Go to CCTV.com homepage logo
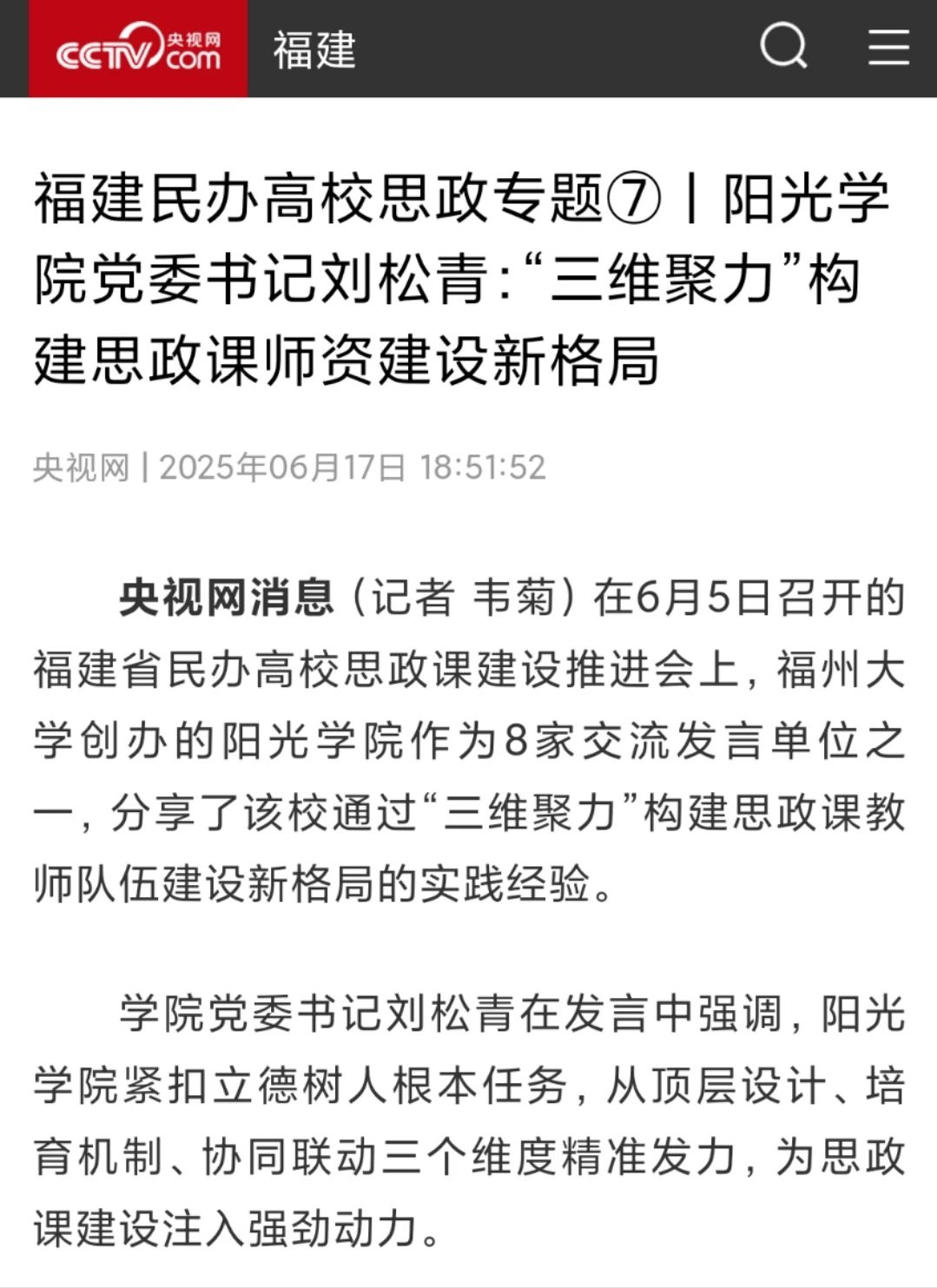Viewport: 937px width, 1288px height. coord(138,49)
